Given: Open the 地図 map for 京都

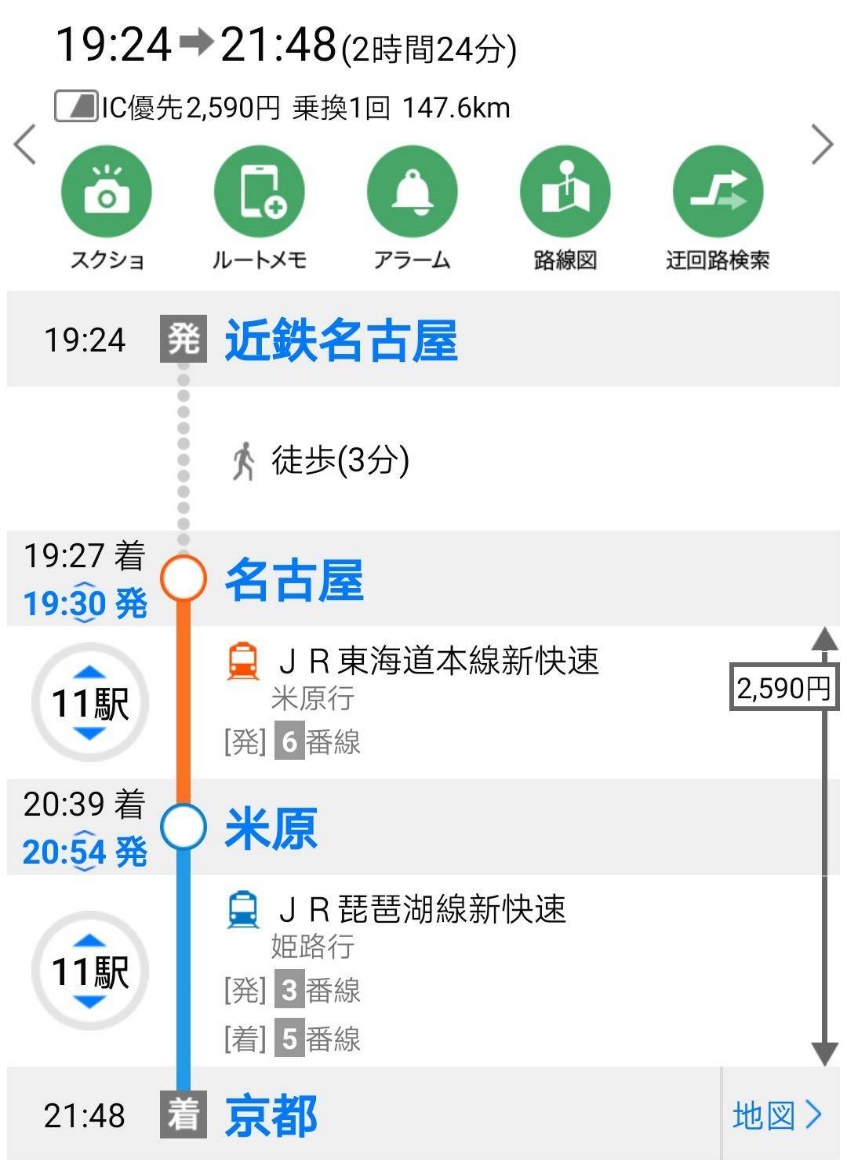Looking at the screenshot, I should (x=779, y=1116).
